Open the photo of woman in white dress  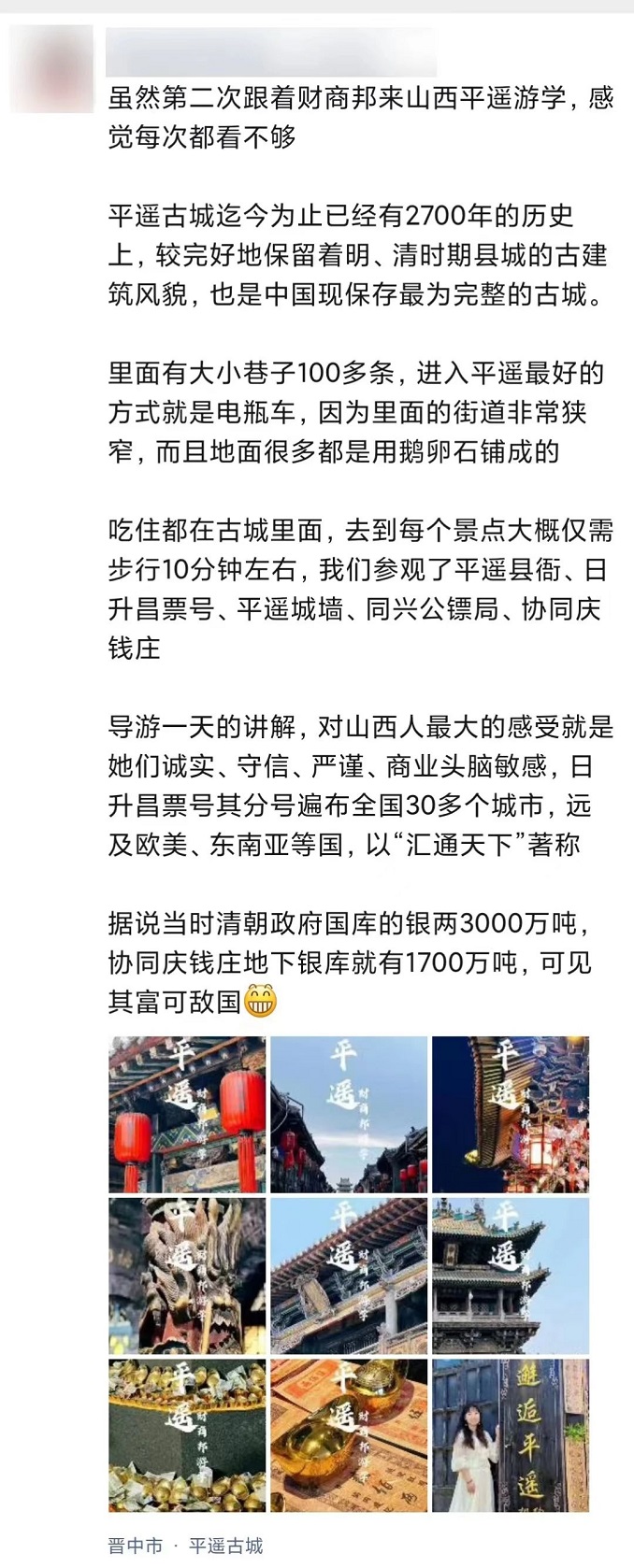pos(511,1435)
